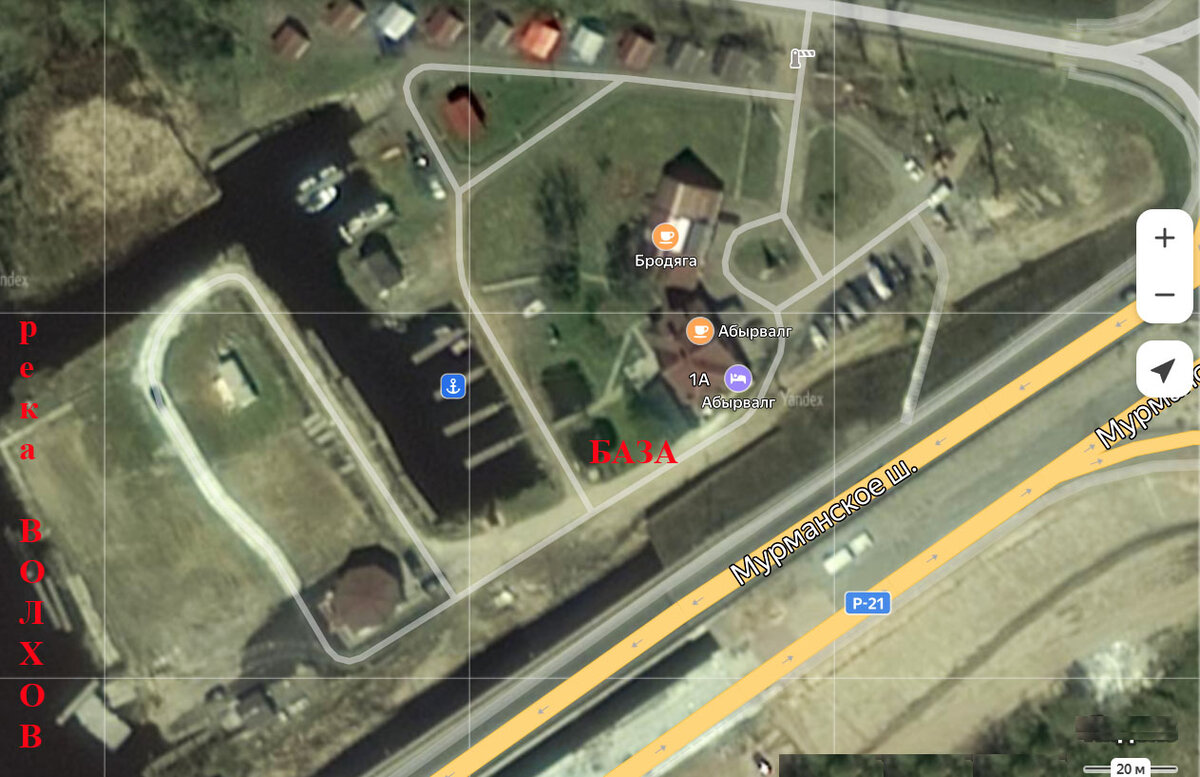Open the Абырвалг cafe marker
This screenshot has height=777, width=1200.
[700, 330]
